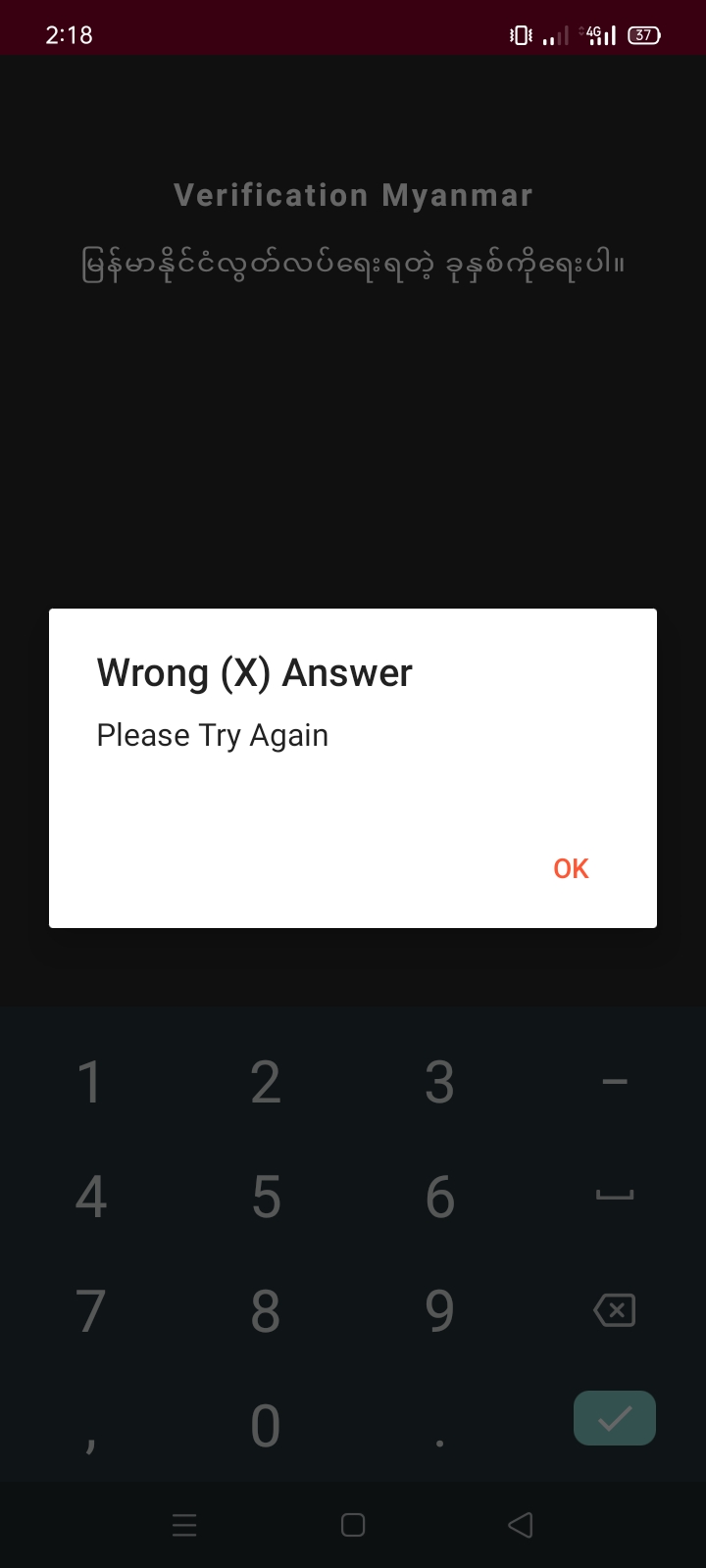Dismiss the Wrong Answer dialog with OK
Screen dimensions: 706x1568
(x=571, y=868)
